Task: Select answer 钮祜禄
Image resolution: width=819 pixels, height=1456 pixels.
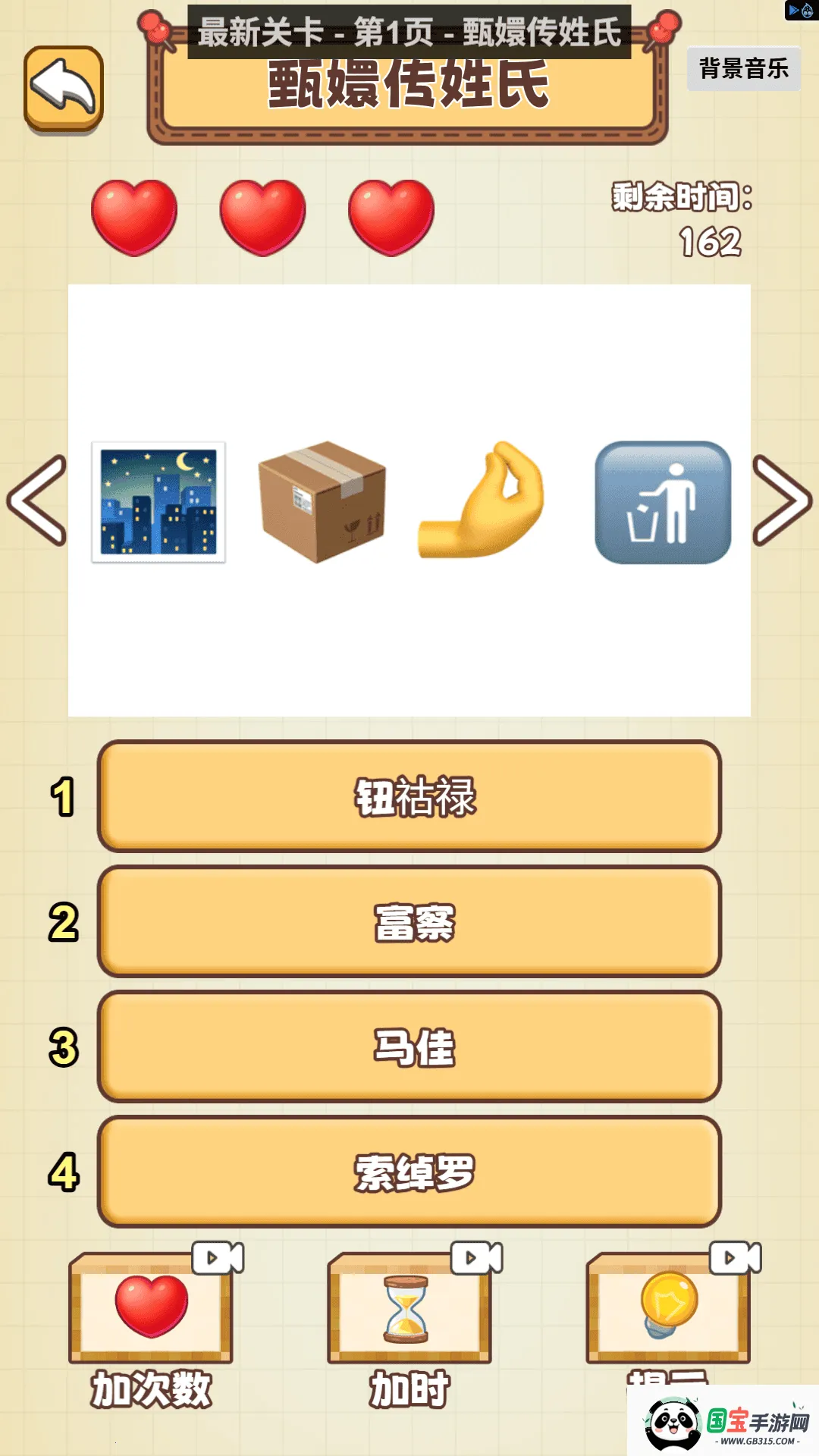Action: (409, 796)
